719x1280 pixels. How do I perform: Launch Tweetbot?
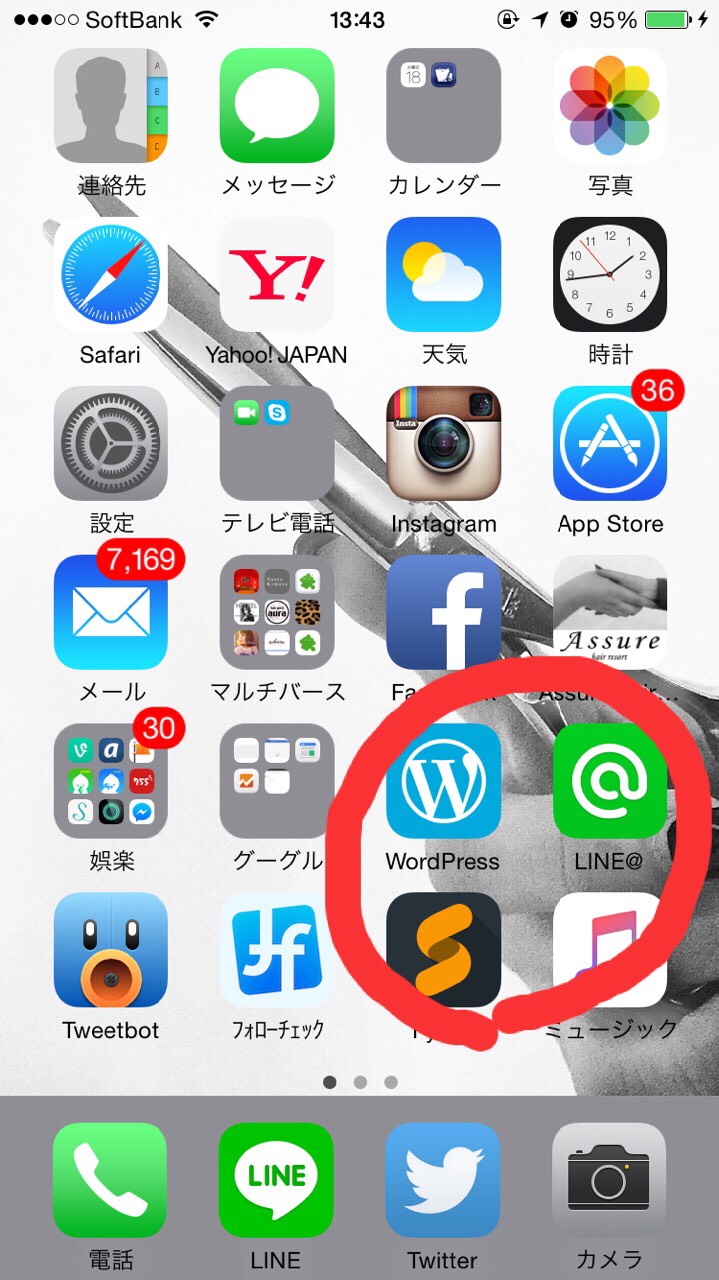(x=111, y=950)
